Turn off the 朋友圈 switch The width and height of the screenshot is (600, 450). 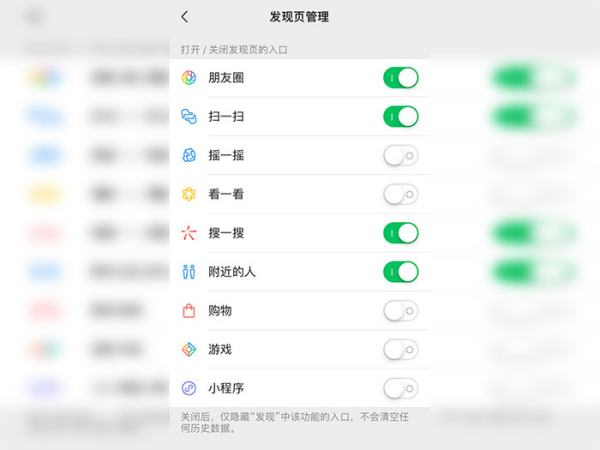pyautogui.click(x=400, y=78)
